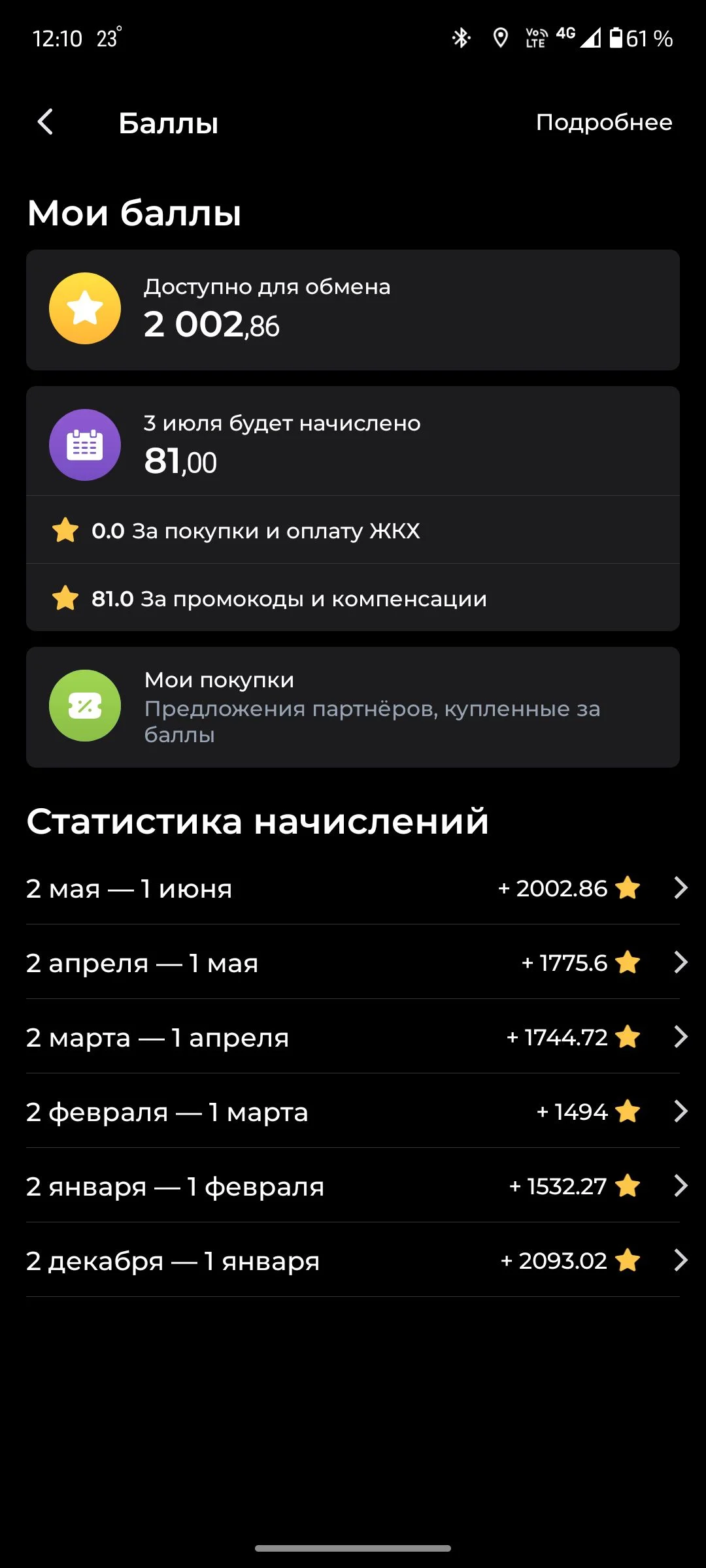View the 2 апреля — 1 мая accrual details

(x=353, y=962)
